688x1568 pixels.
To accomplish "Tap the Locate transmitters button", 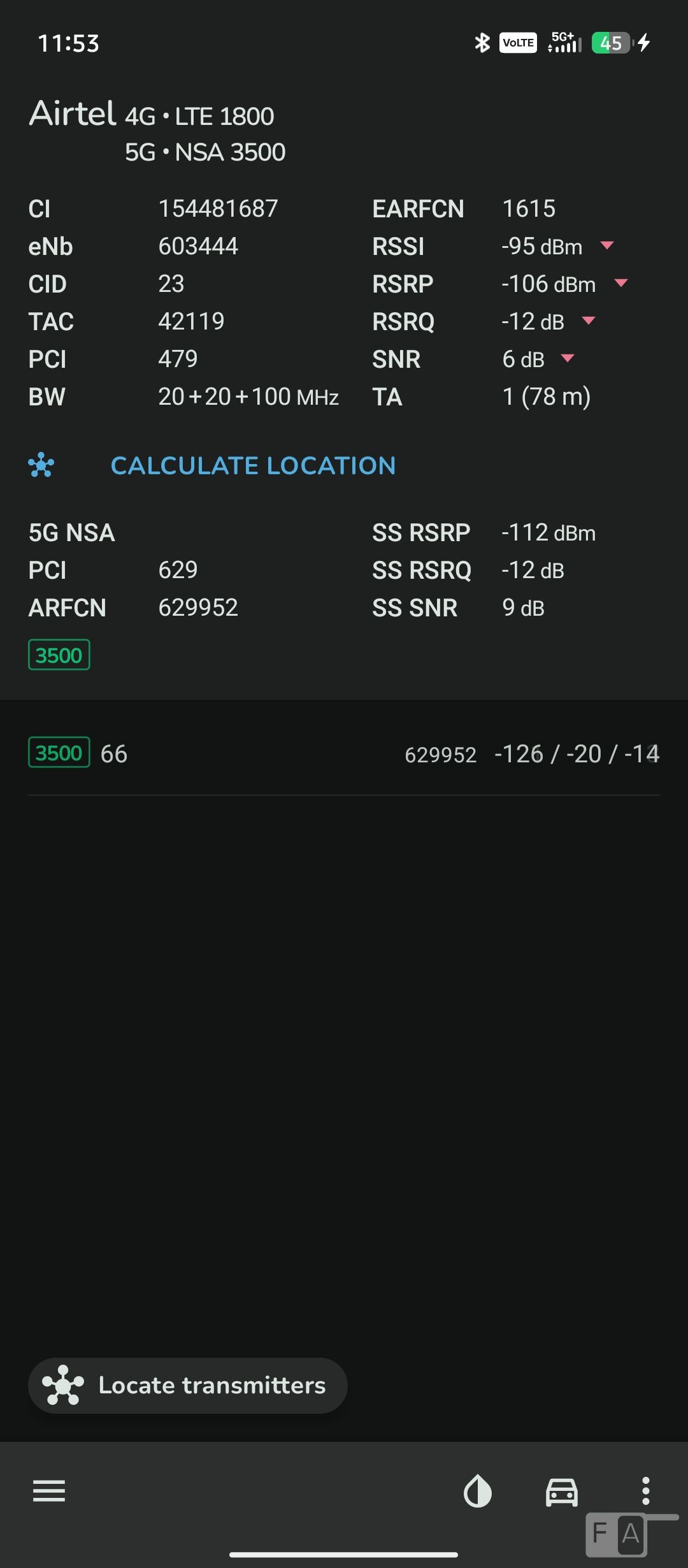I will coord(188,1385).
